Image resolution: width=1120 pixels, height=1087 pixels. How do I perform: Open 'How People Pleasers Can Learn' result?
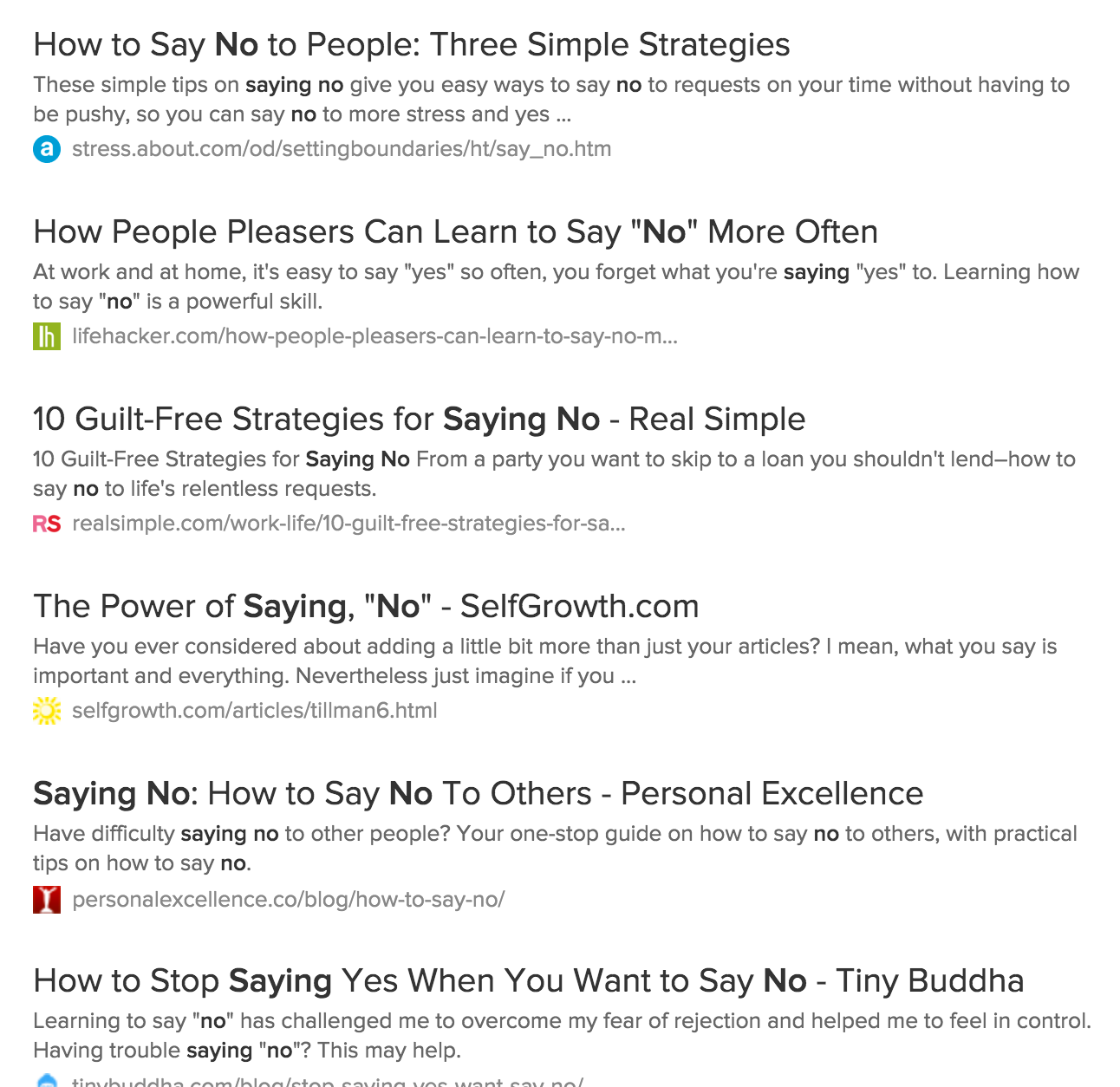pyautogui.click(x=455, y=232)
